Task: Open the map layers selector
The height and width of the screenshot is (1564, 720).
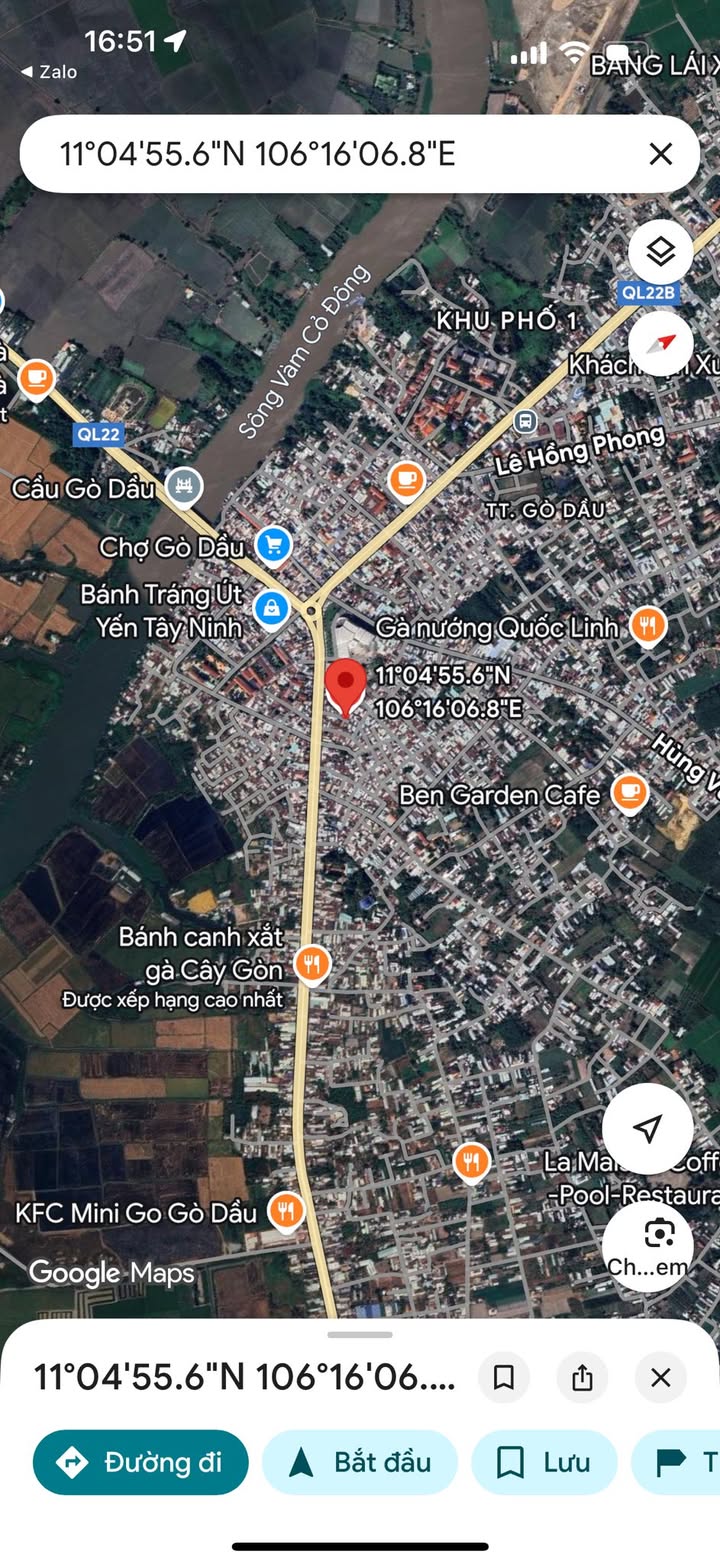Action: click(660, 251)
